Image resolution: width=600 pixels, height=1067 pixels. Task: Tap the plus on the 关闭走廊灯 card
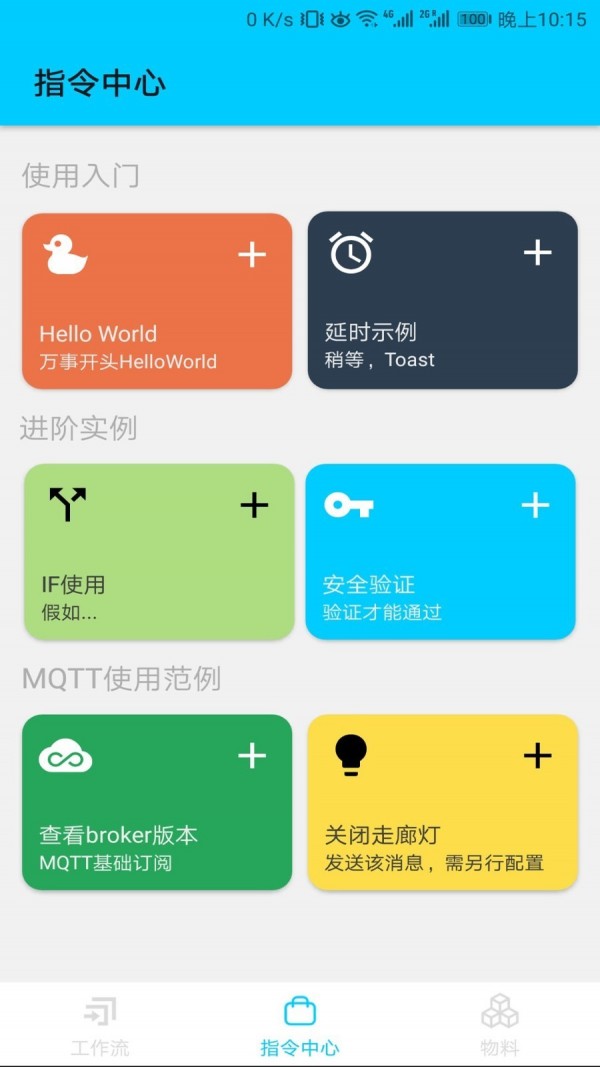538,756
